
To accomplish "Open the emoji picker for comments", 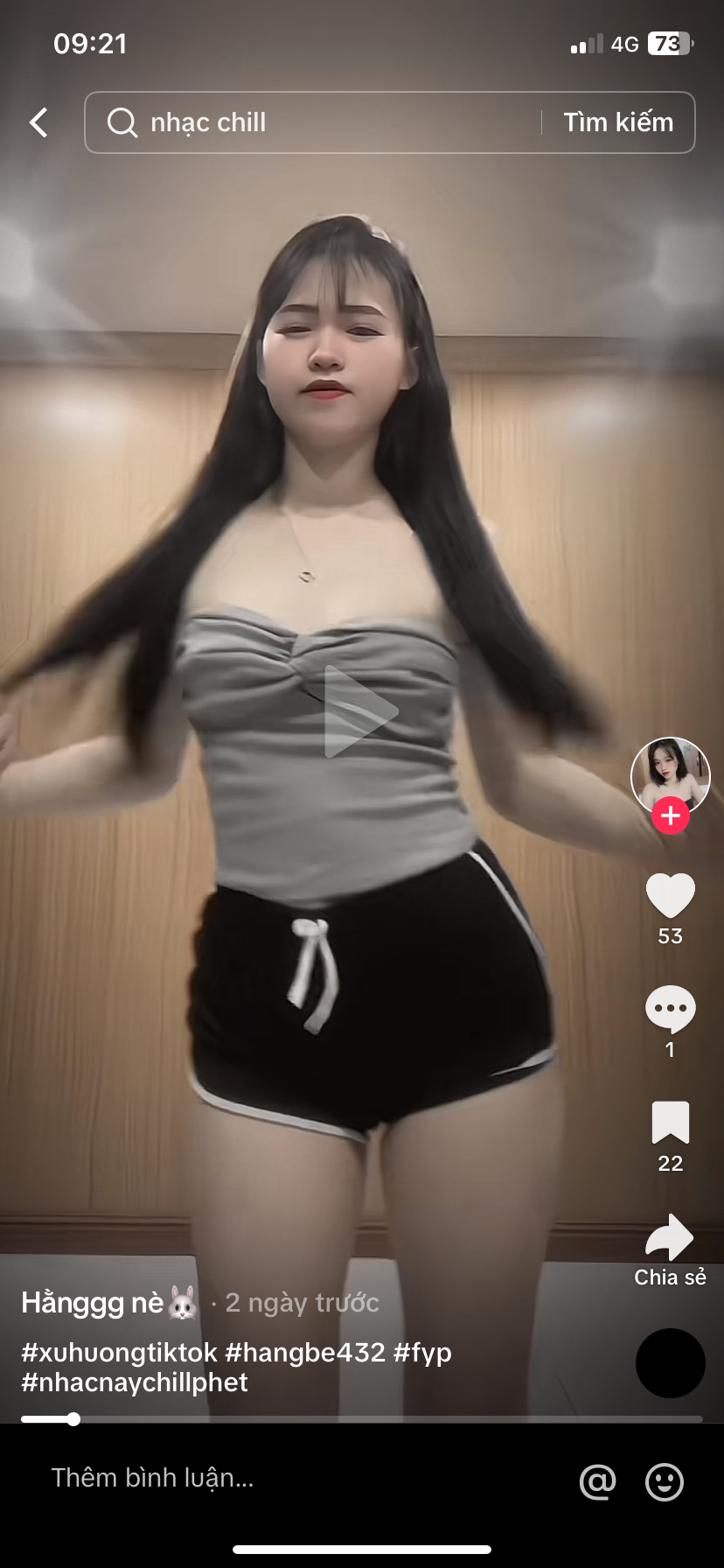I will tap(665, 1481).
